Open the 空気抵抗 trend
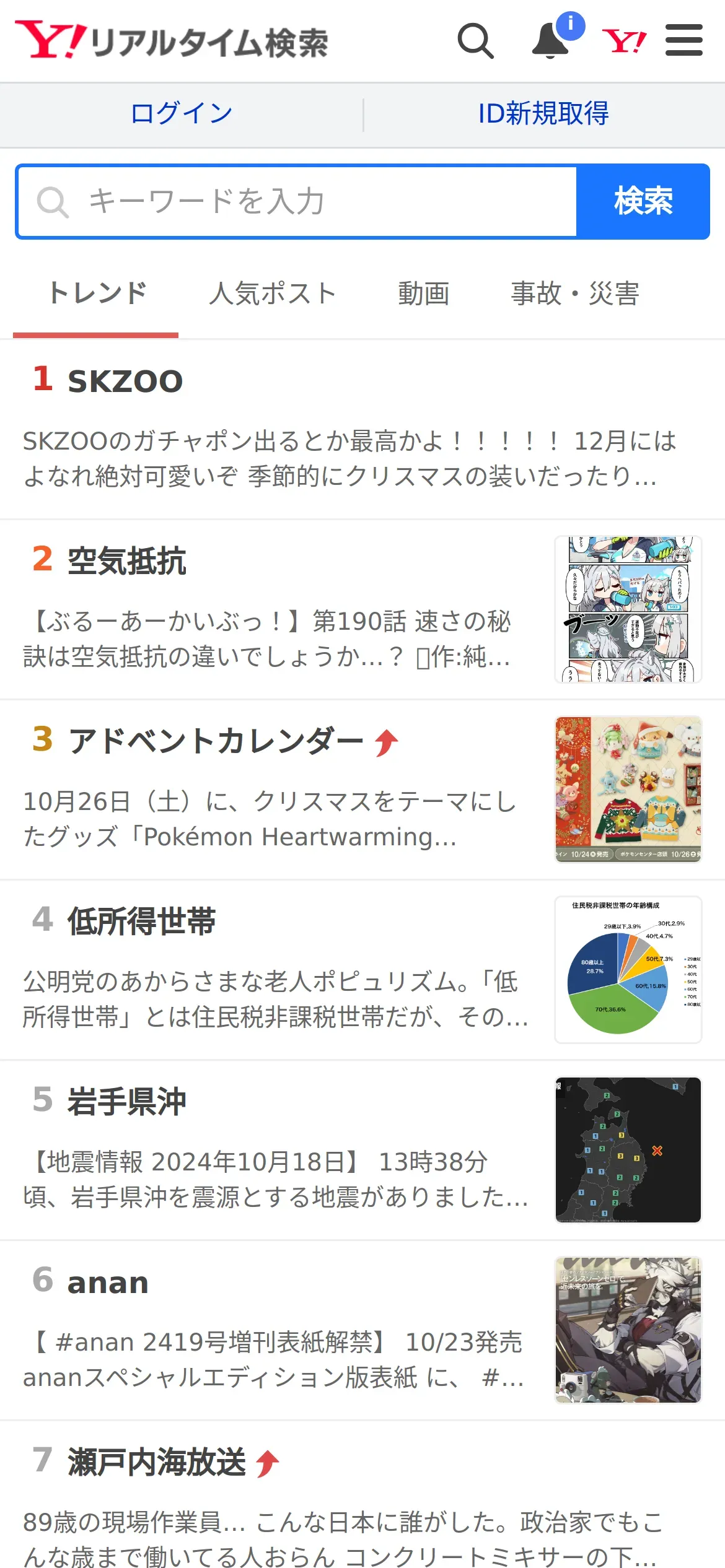This screenshot has height=1568, width=725. pos(362,610)
